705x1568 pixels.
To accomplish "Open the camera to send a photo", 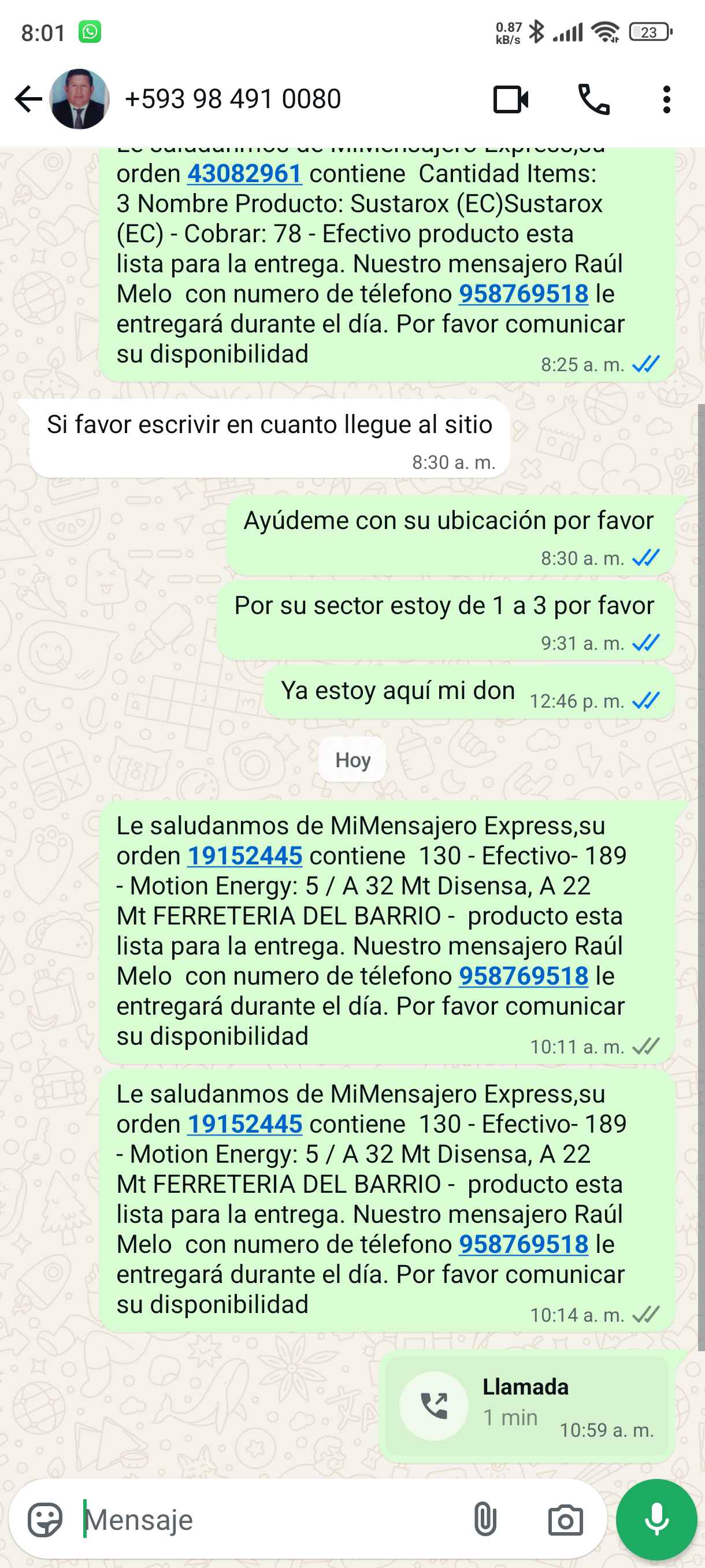I will pyautogui.click(x=565, y=1520).
